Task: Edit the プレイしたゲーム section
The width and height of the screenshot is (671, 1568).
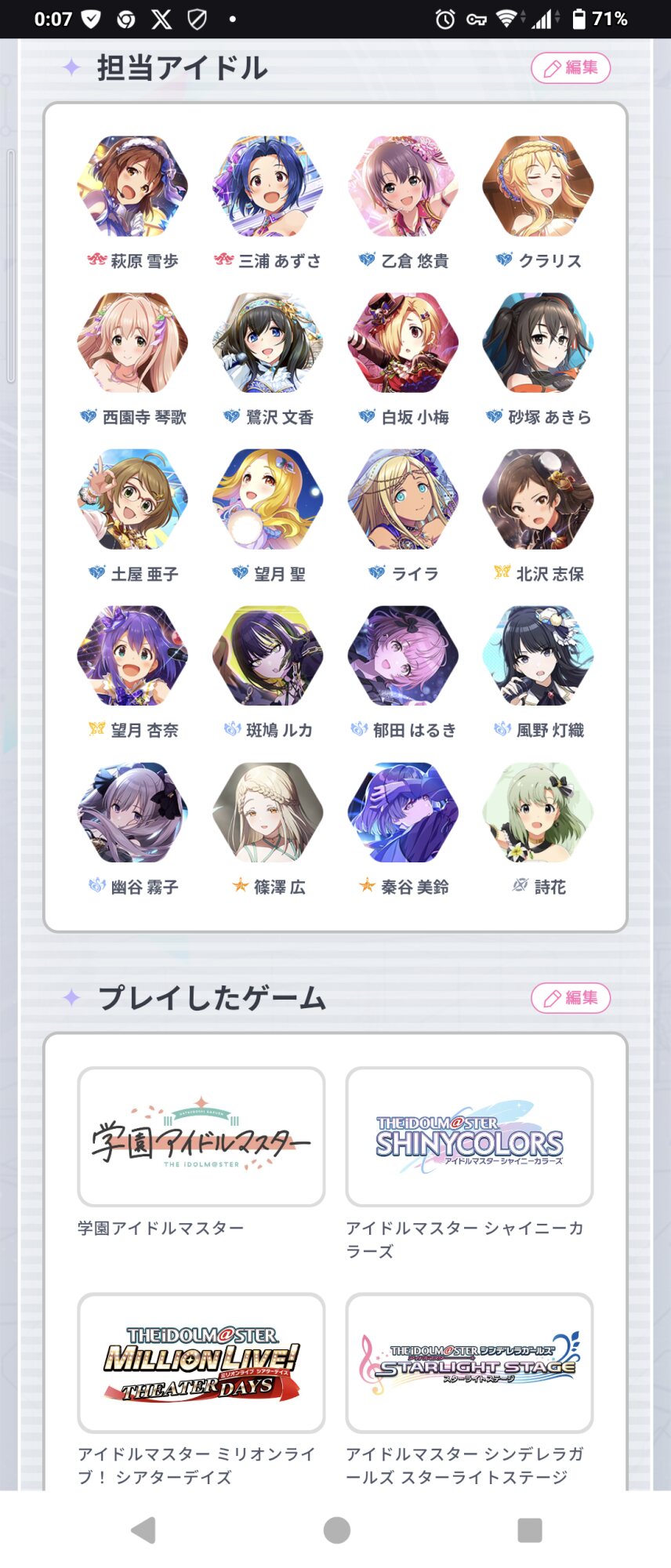Action: (x=571, y=998)
